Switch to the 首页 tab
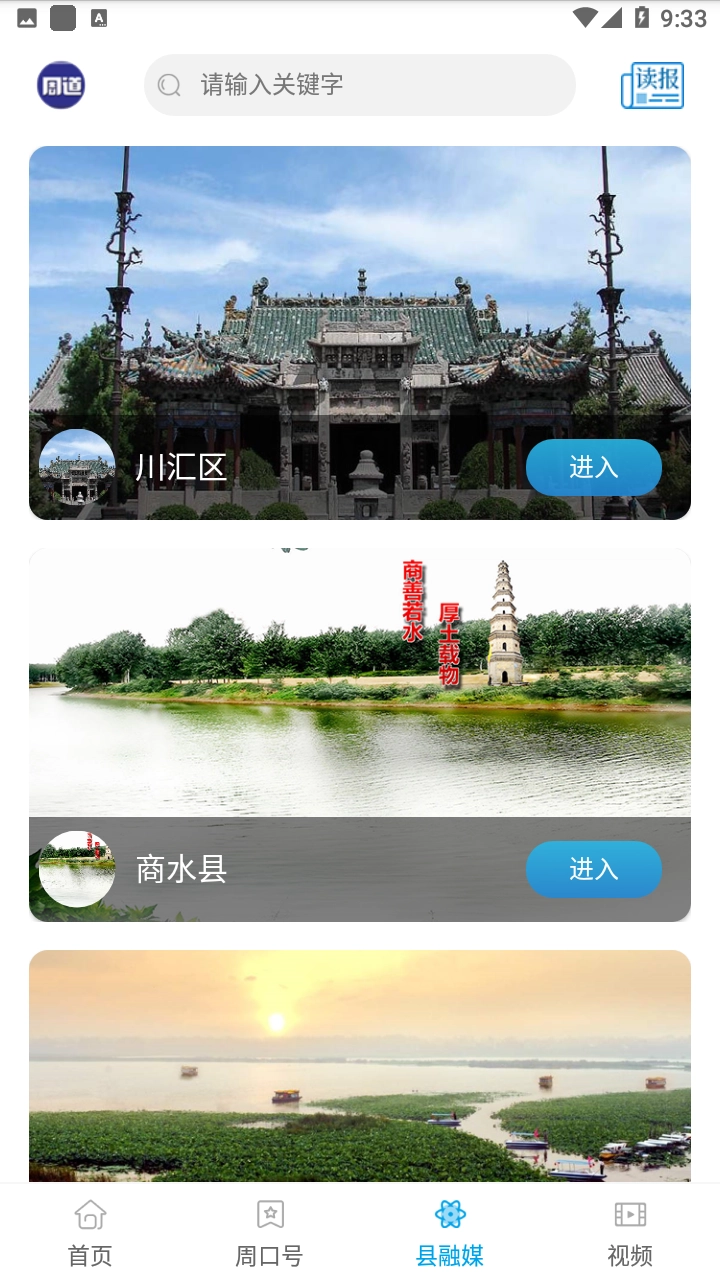The height and width of the screenshot is (1280, 720). pyautogui.click(x=90, y=1232)
